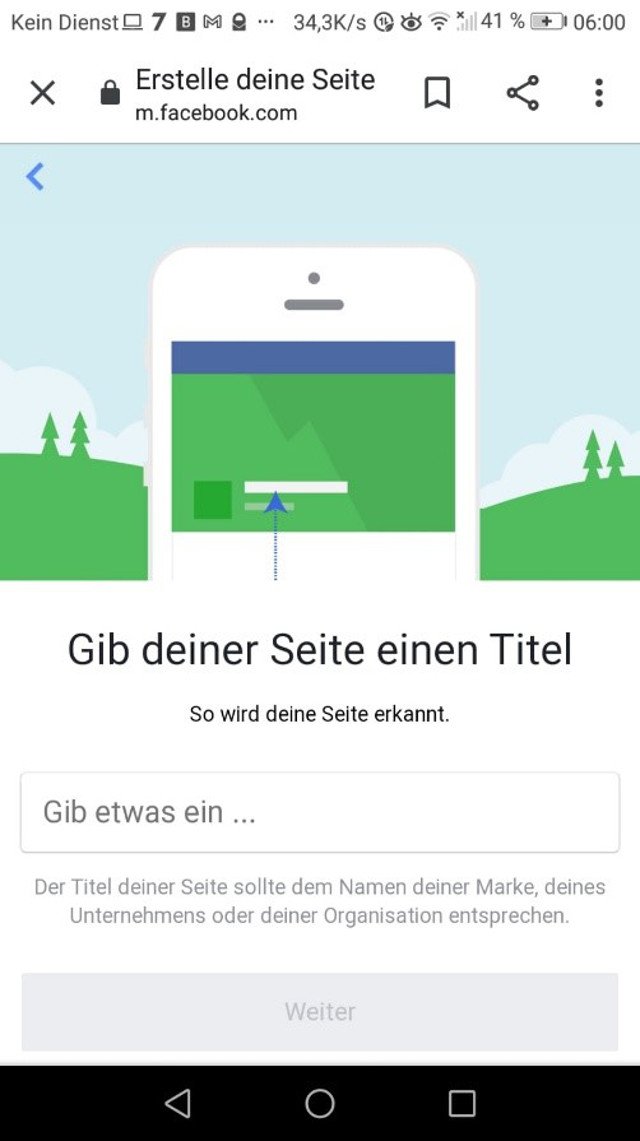Go to the home screen
640x1141 pixels.
pyautogui.click(x=319, y=1103)
